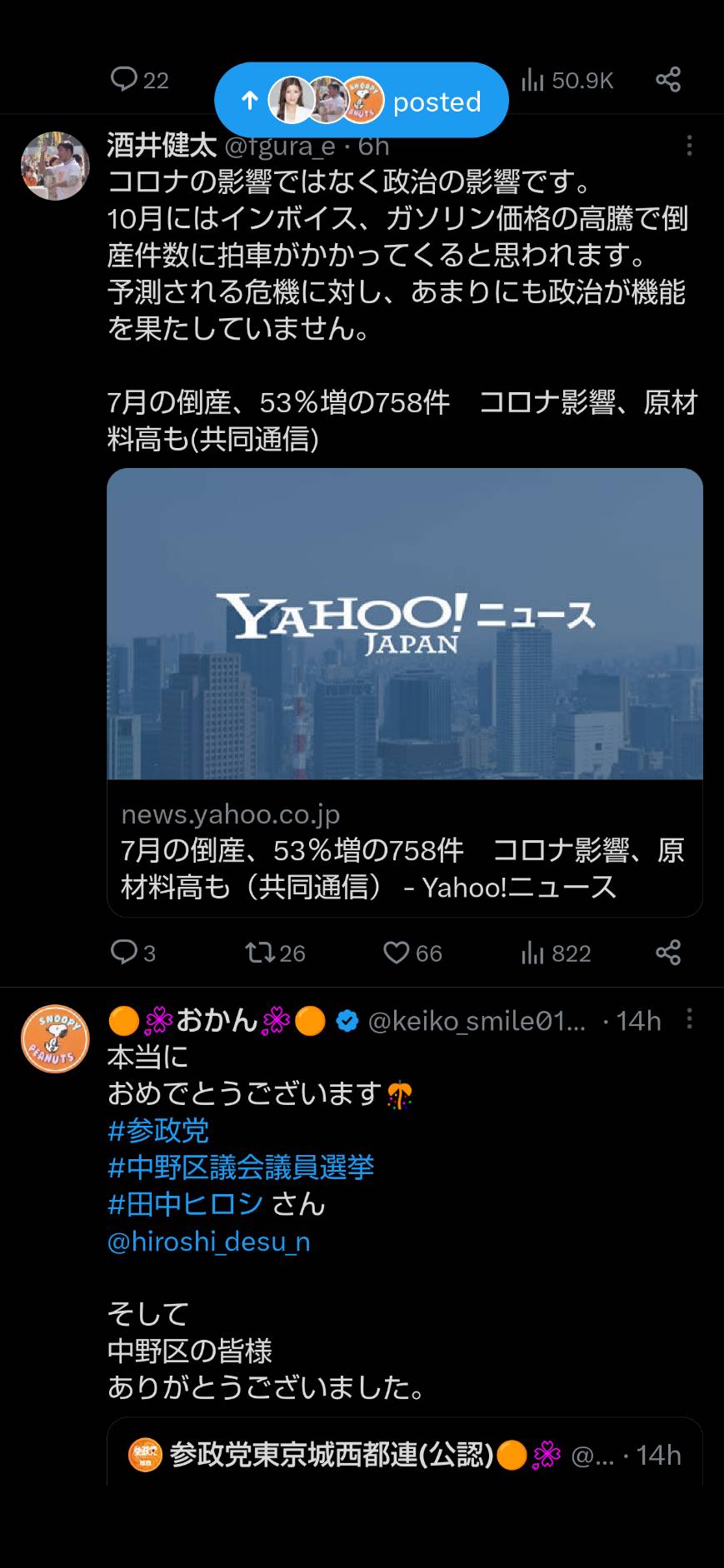Open おかん's Snoopy profile picture
The height and width of the screenshot is (1568, 724).
tap(55, 1038)
